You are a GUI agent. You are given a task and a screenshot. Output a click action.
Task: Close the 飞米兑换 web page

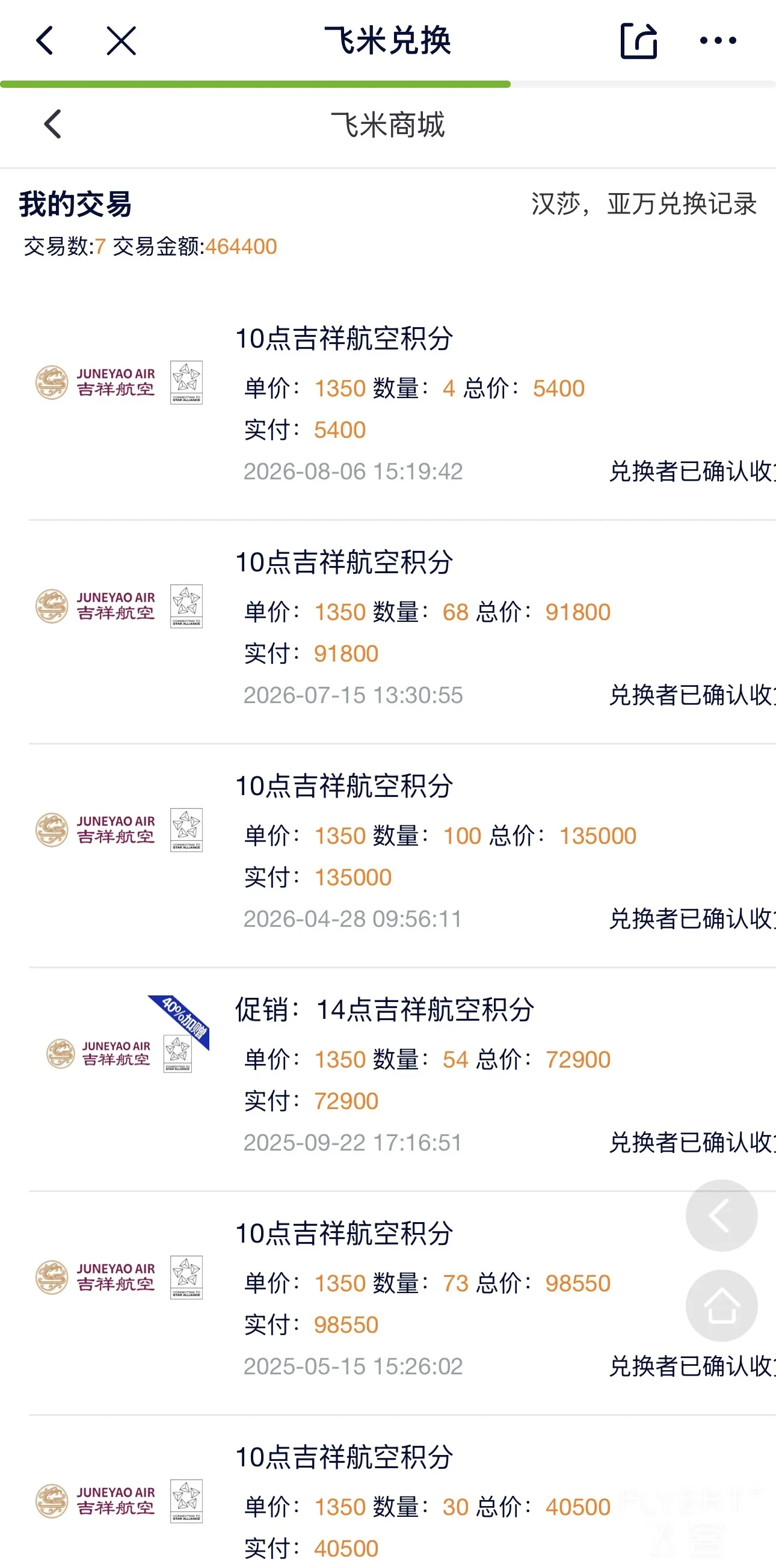pyautogui.click(x=121, y=41)
